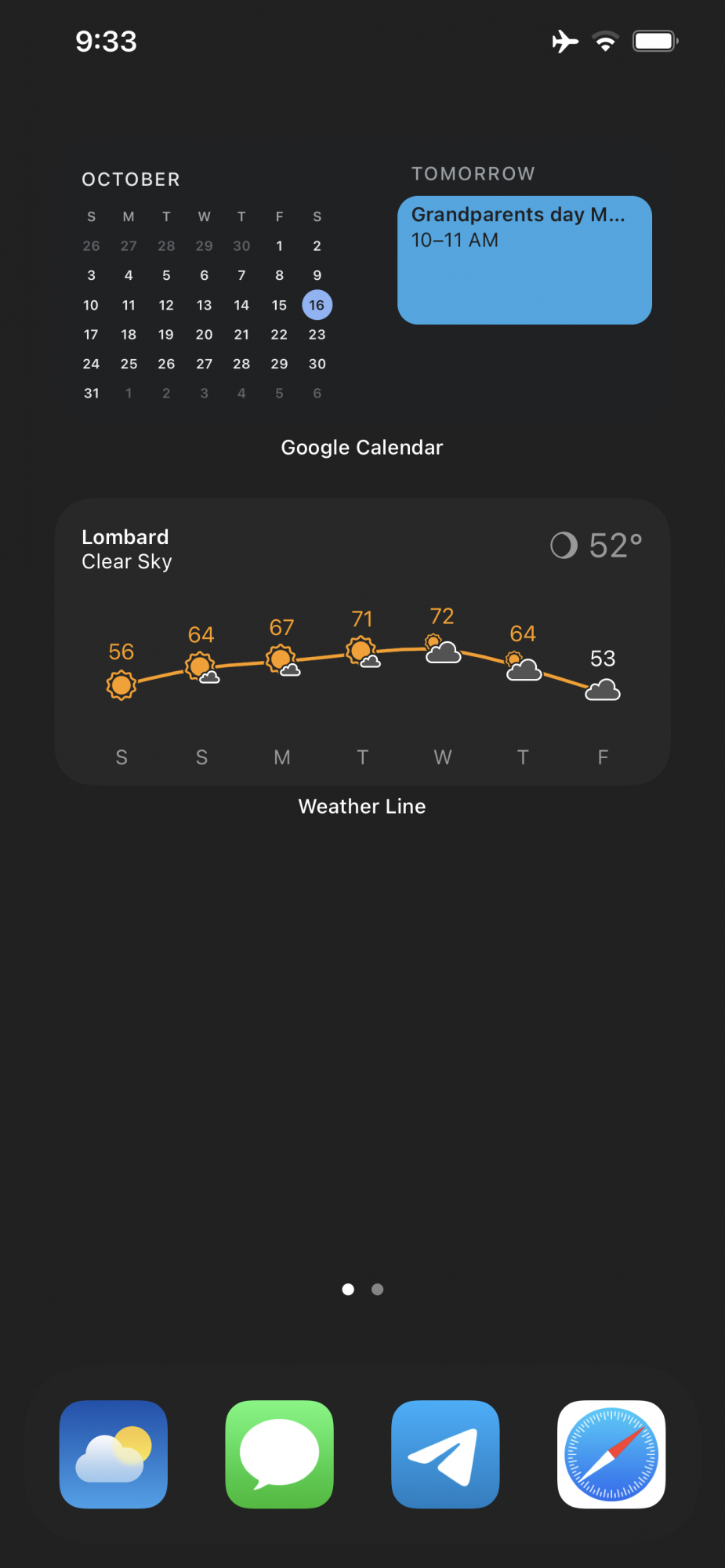Tap the home screen page indicator dots

click(362, 1290)
